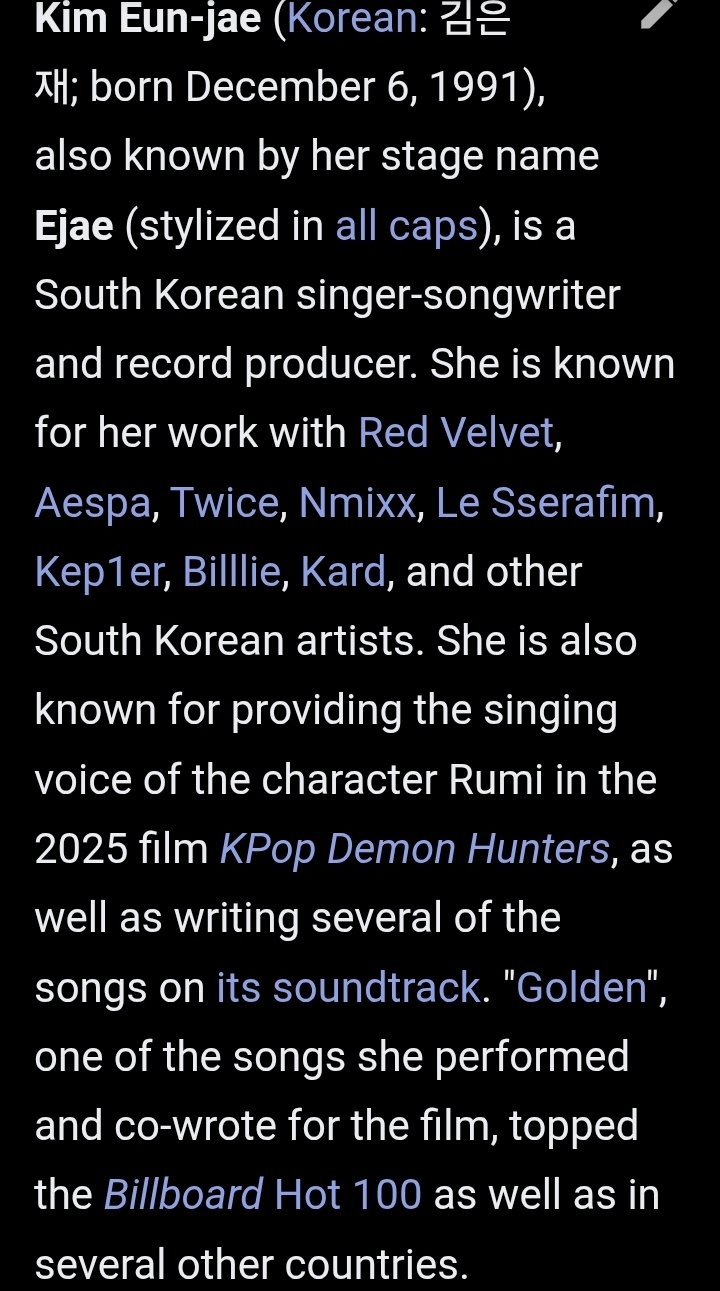Visit the Kep1er page

[94, 572]
